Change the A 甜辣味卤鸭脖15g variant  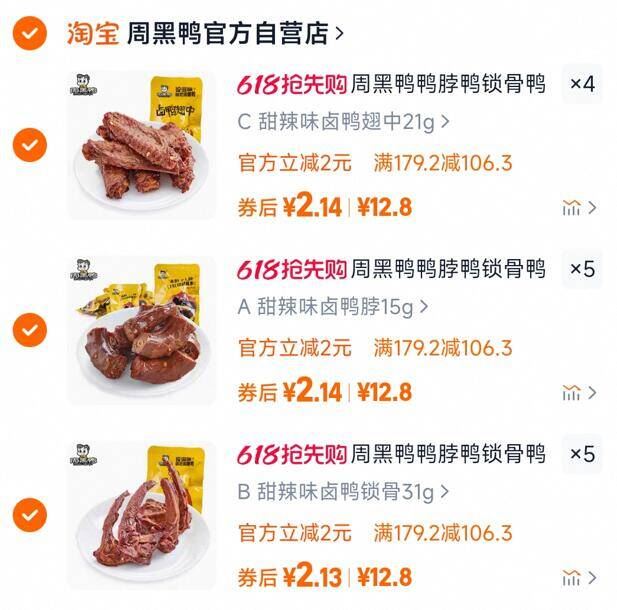[x=332, y=307]
